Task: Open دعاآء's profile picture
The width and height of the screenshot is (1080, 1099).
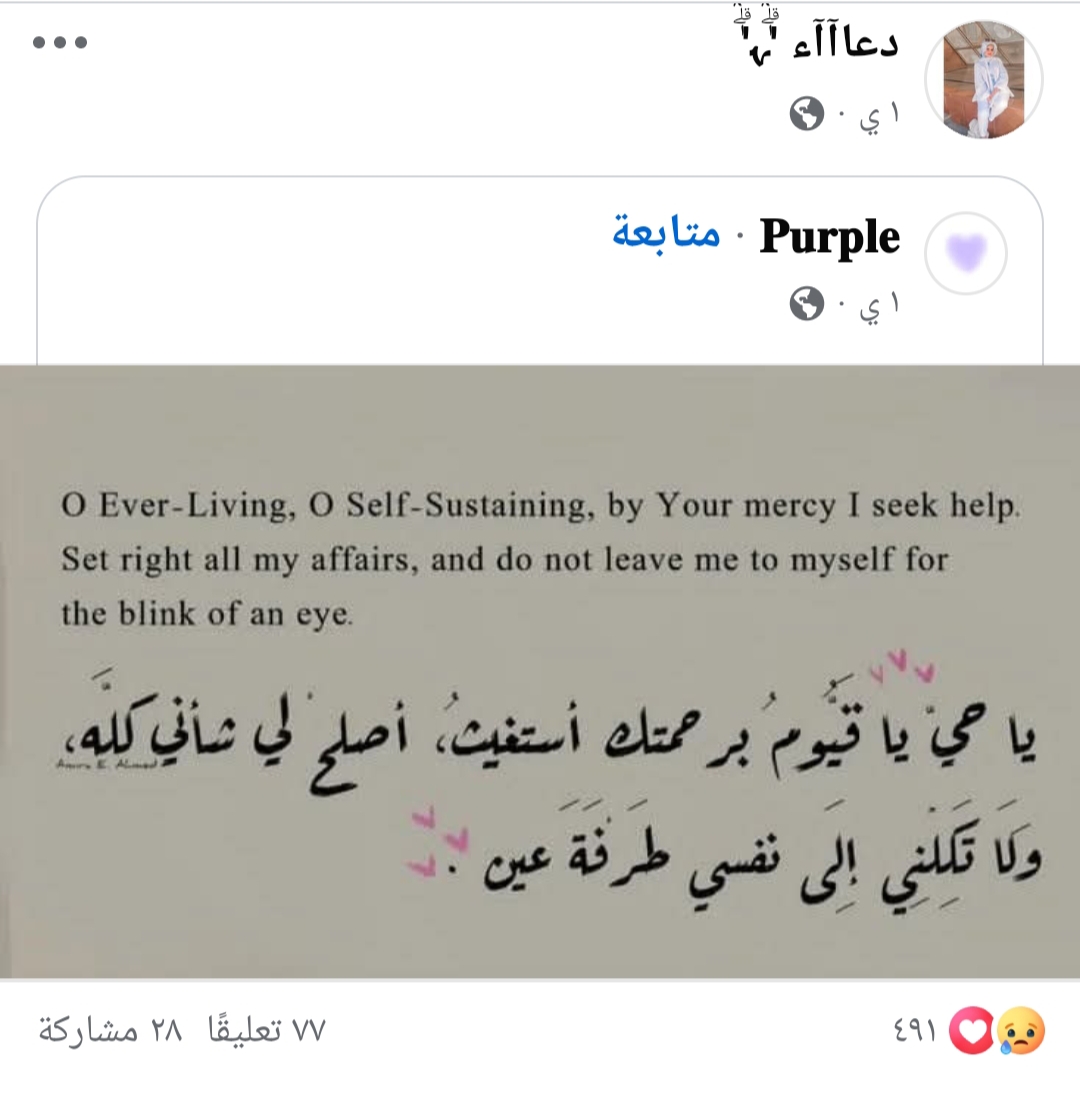Action: (983, 80)
